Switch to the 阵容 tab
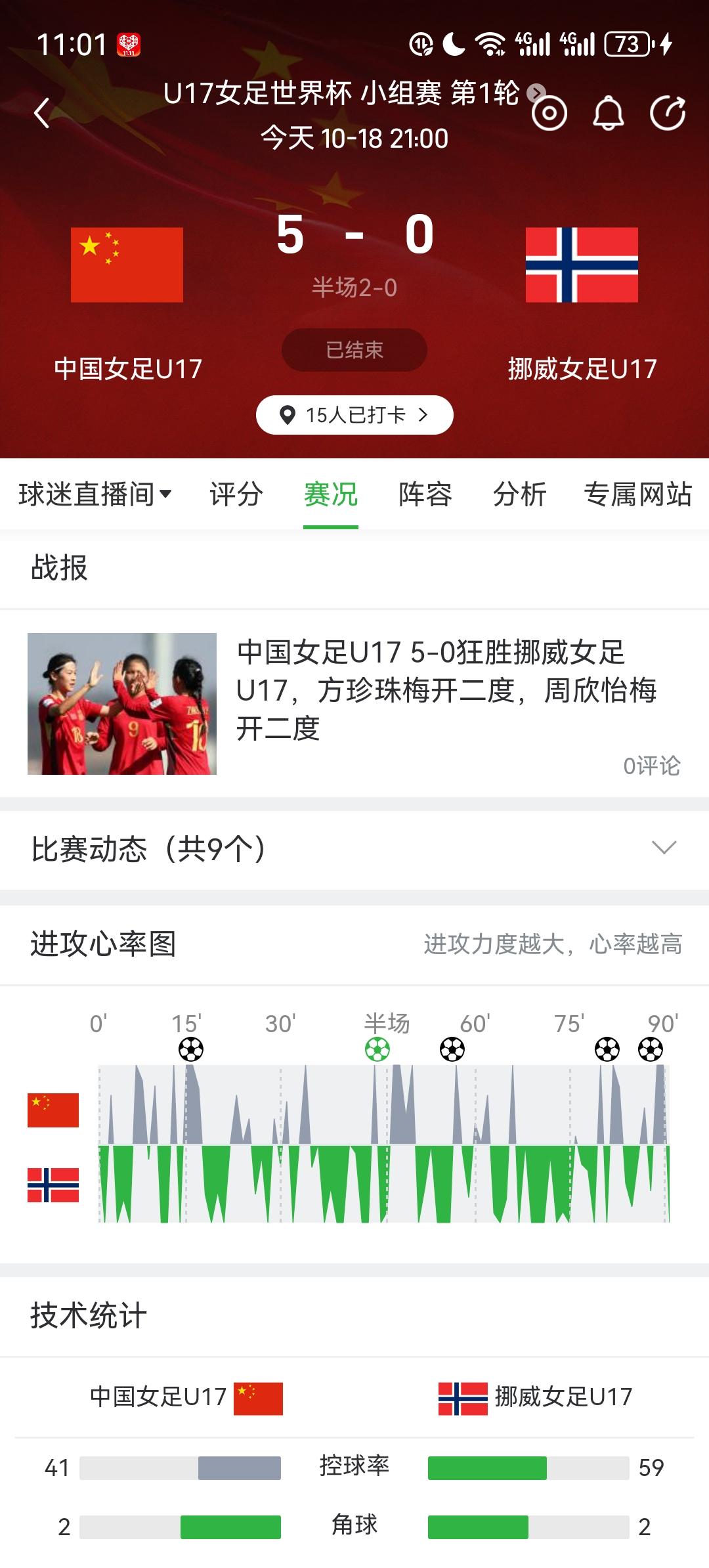Viewport: 709px width, 1568px height. 425,494
